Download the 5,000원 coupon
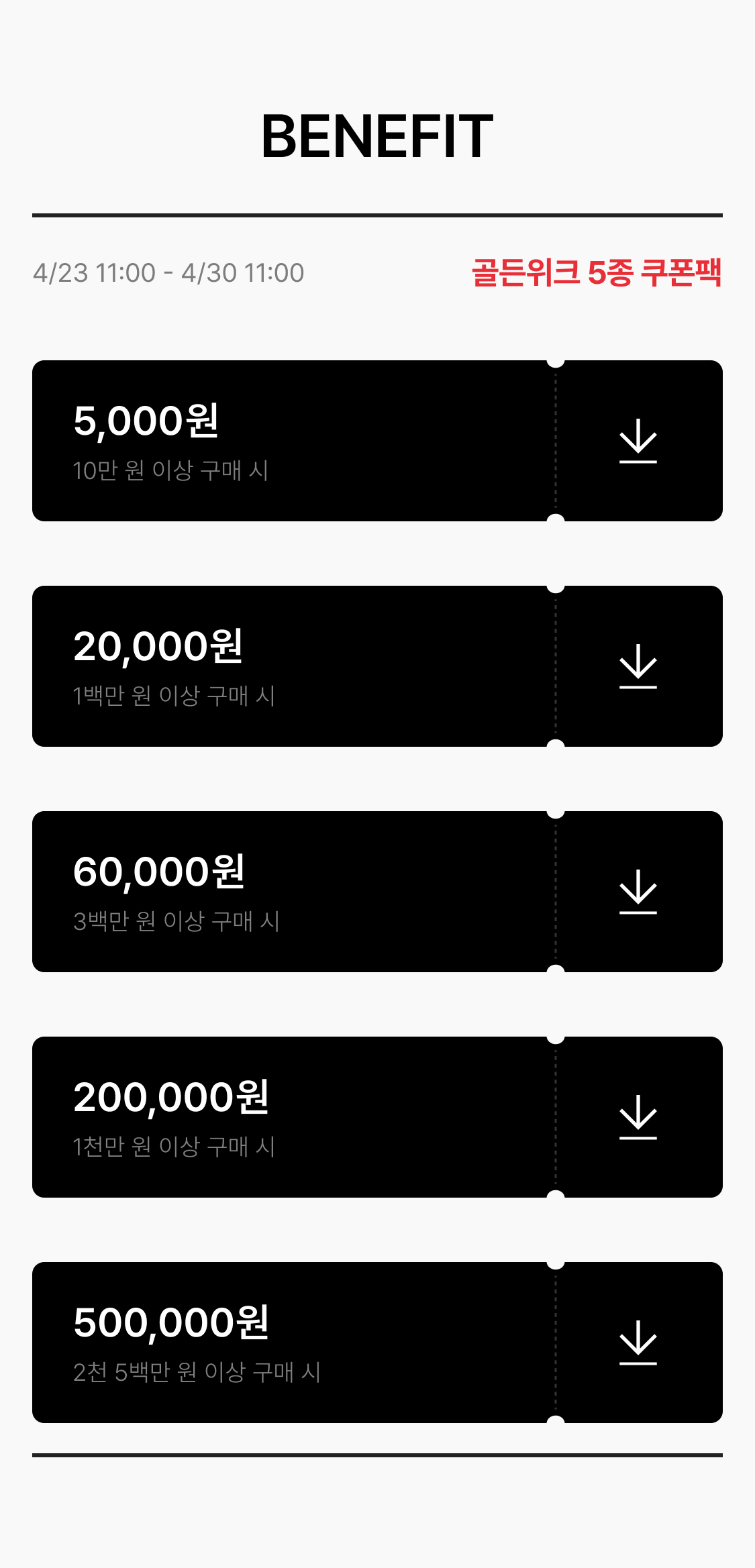 (x=638, y=441)
